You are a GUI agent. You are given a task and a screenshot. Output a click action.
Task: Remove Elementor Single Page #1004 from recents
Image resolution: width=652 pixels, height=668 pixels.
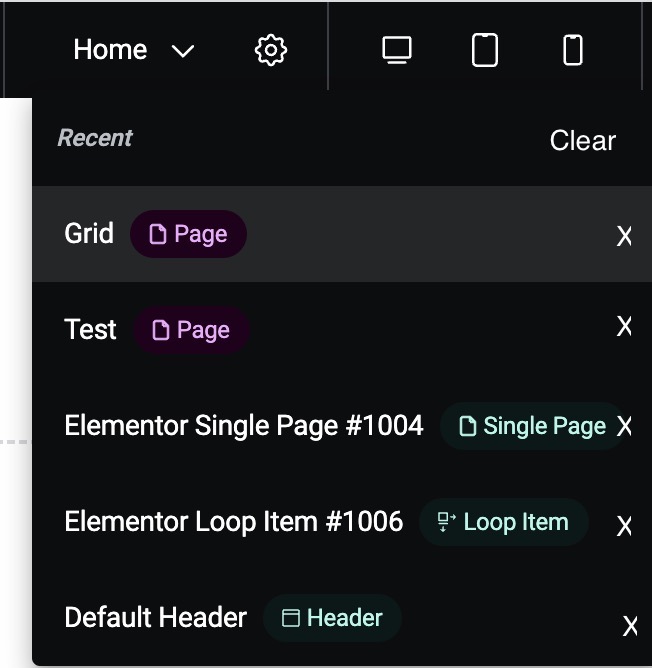pos(624,426)
